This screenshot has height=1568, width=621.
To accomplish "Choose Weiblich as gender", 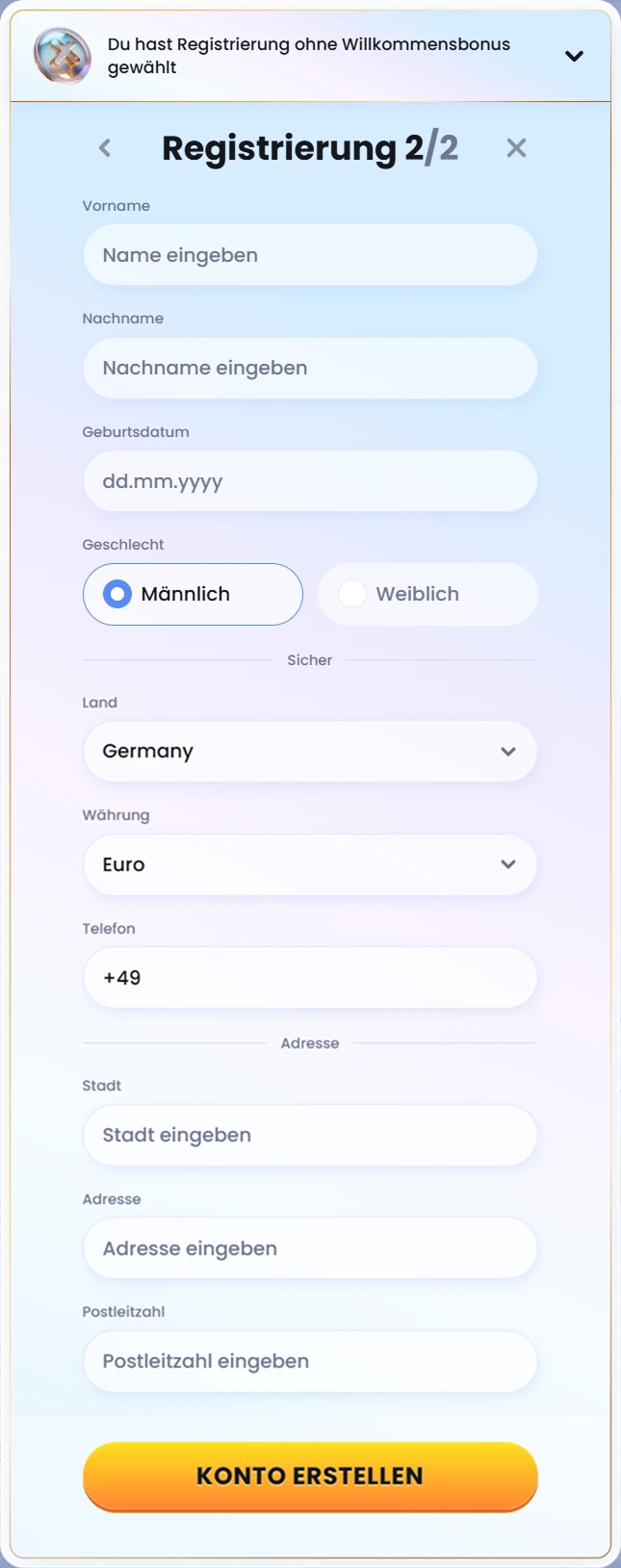I will (427, 594).
